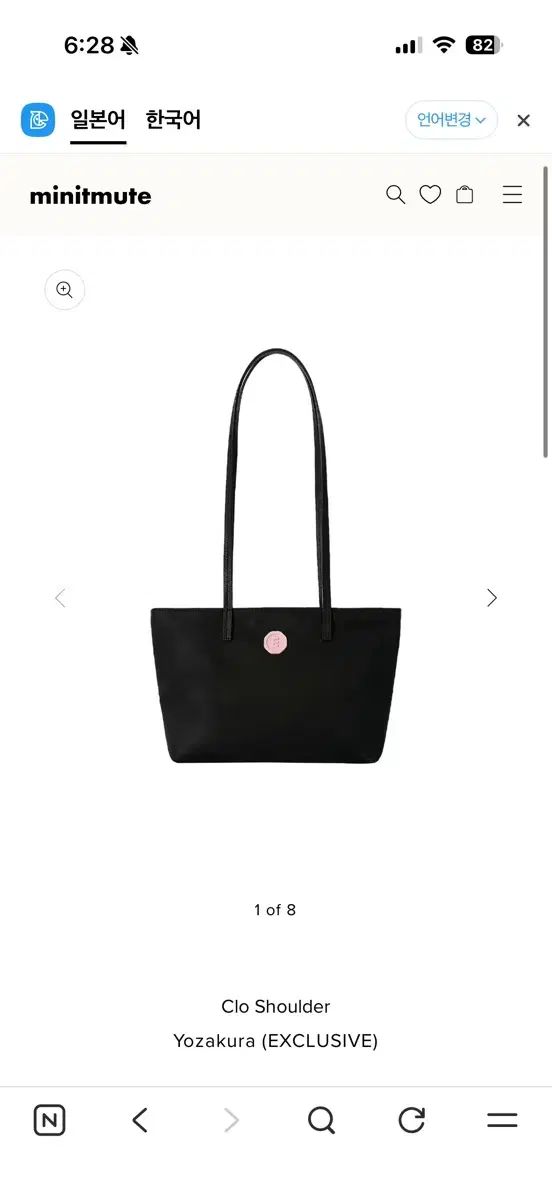Close the translation bar
The width and height of the screenshot is (552, 1200).
point(523,120)
